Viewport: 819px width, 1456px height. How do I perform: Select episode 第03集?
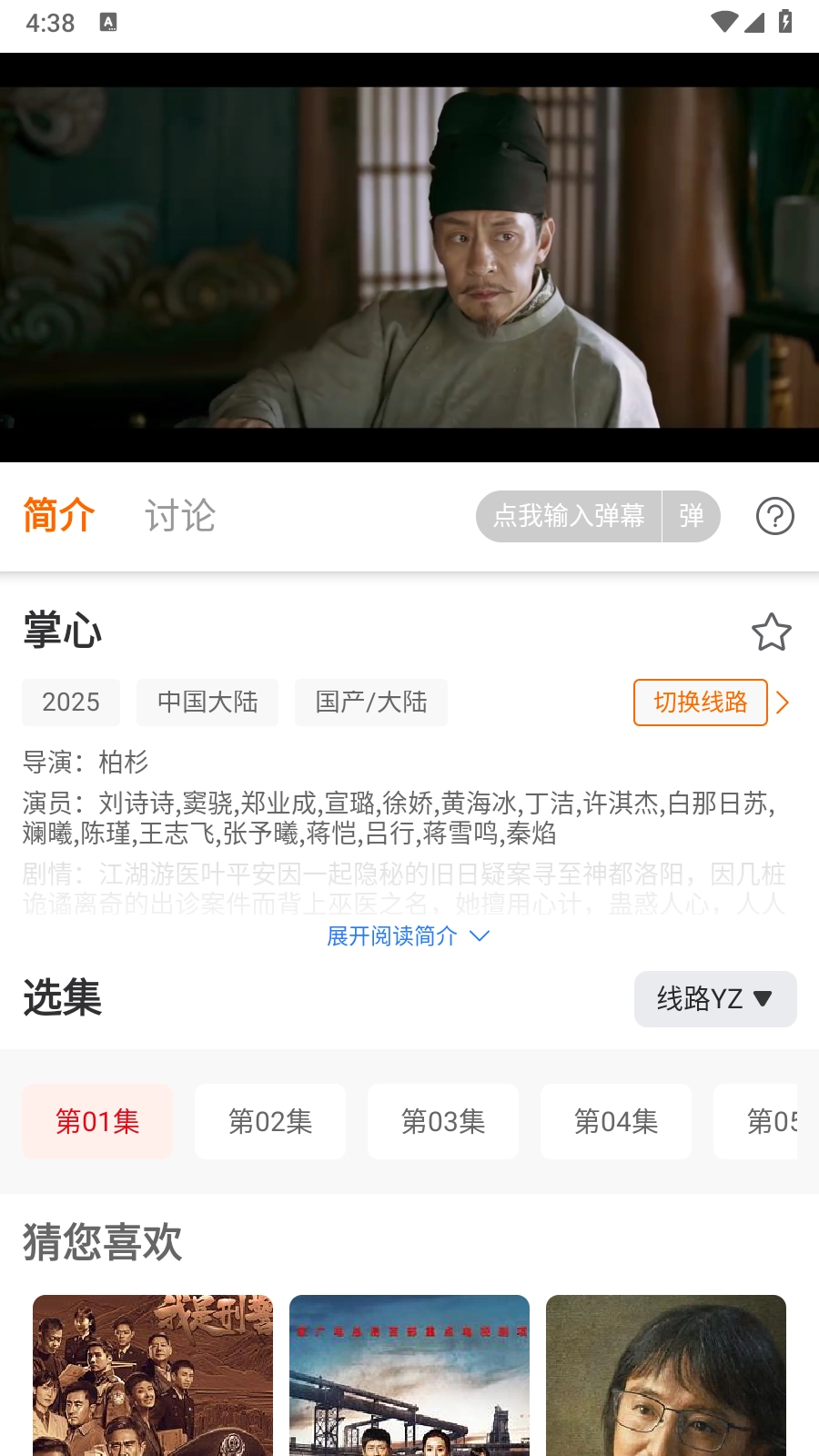[443, 1121]
